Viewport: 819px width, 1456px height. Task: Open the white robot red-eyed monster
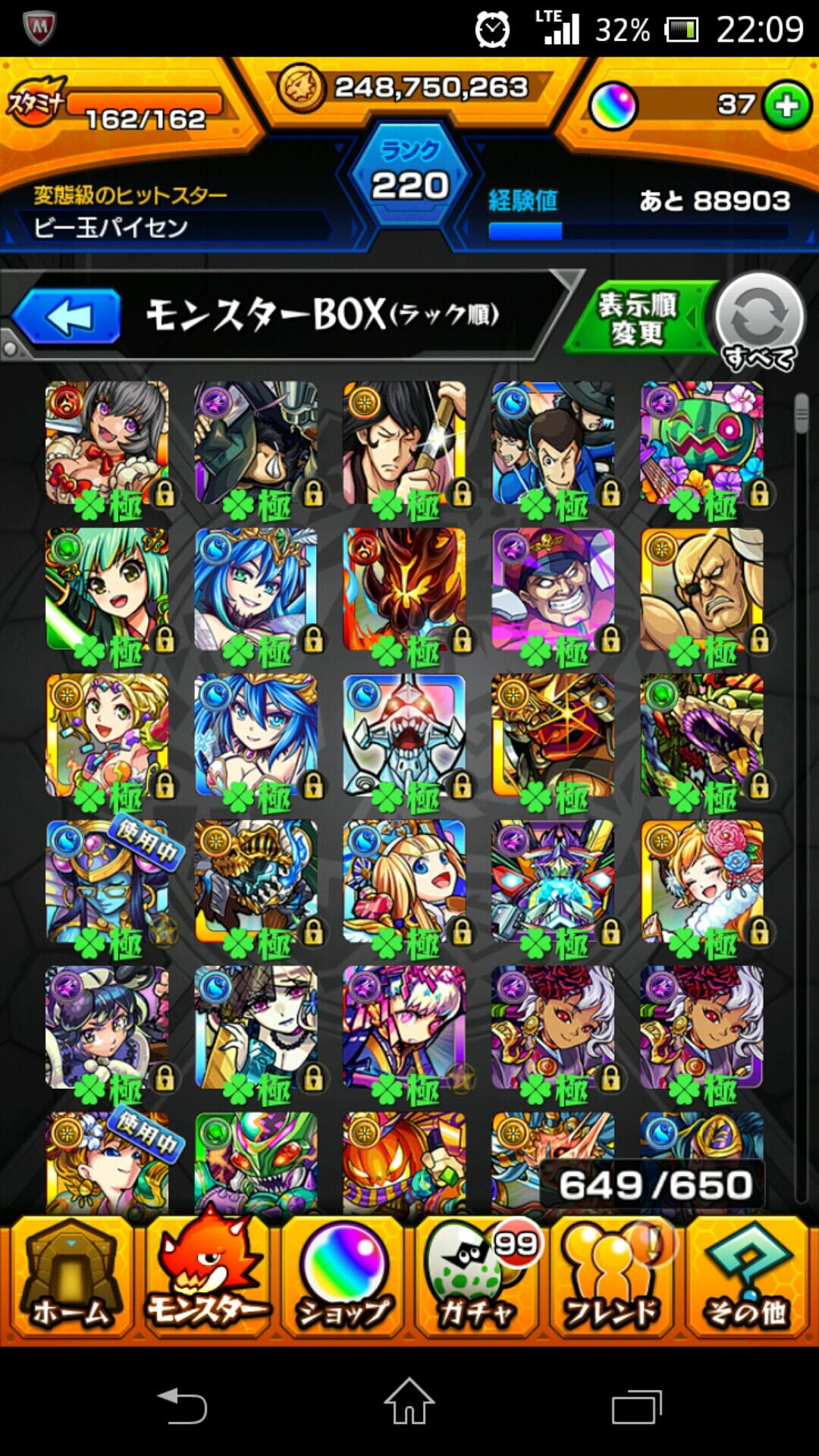click(x=403, y=736)
